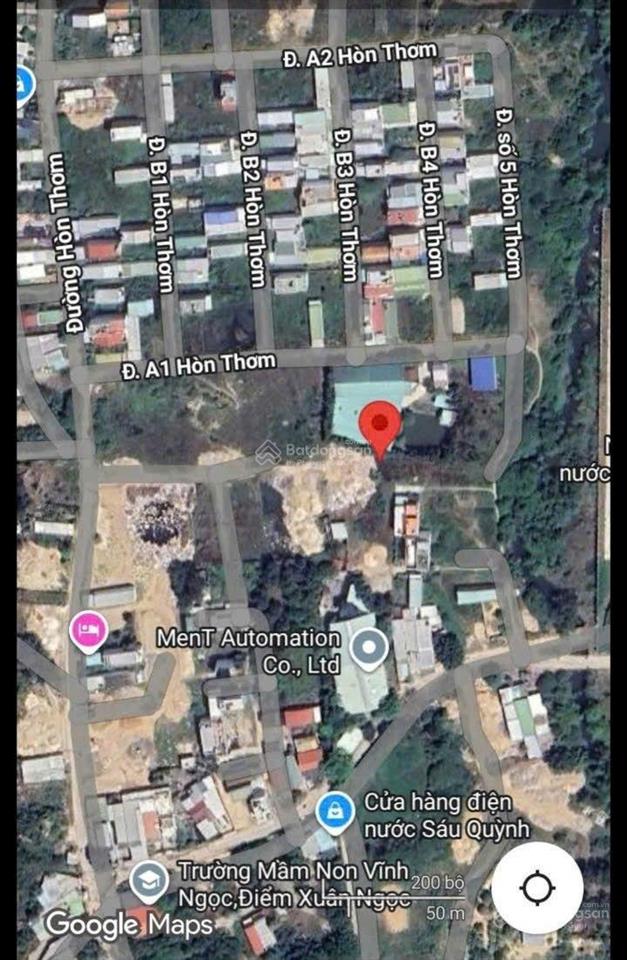The image size is (627, 960).
Task: Open MenT Automation Co., Ltd place marker
Action: pos(371,648)
